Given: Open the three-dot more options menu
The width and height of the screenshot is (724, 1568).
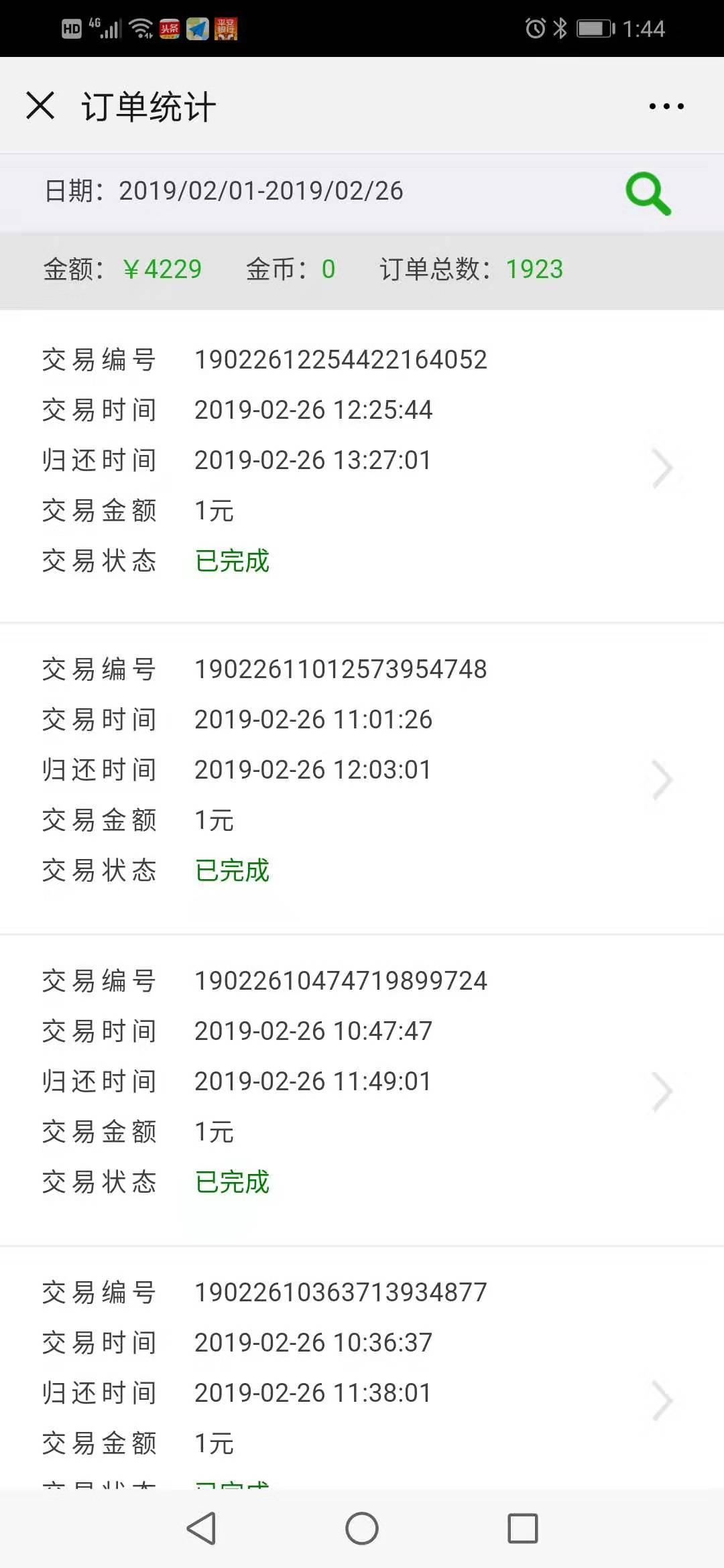Looking at the screenshot, I should (666, 105).
